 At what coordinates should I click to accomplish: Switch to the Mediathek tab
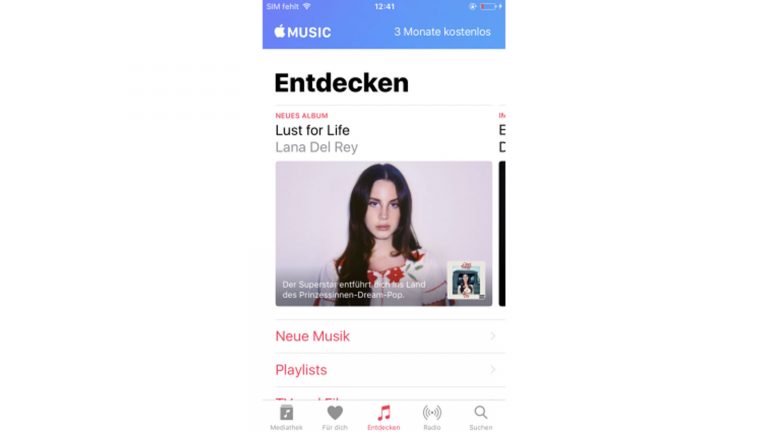[x=286, y=416]
